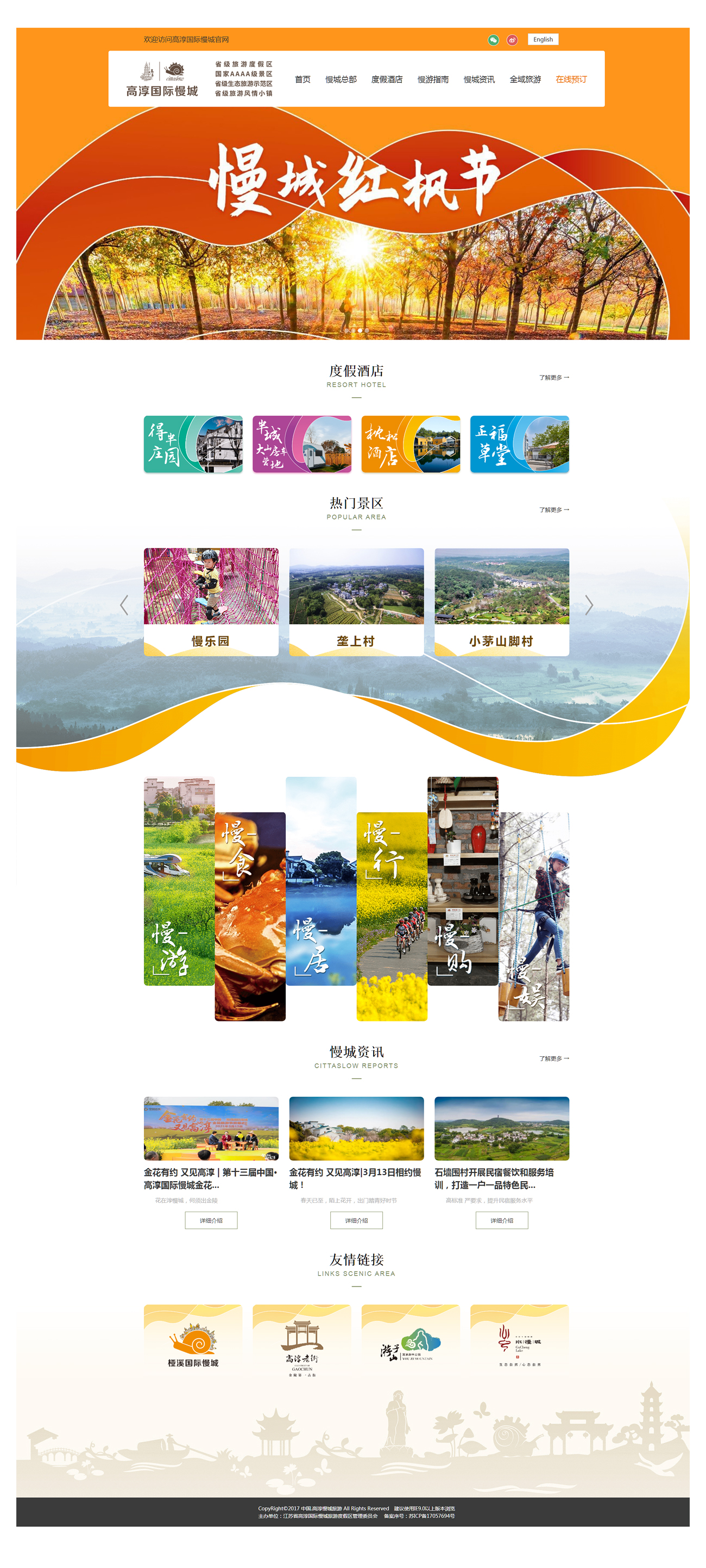Screen dimensions: 706x1568
Task: Open the 慢城总部 menu item
Action: tap(341, 80)
